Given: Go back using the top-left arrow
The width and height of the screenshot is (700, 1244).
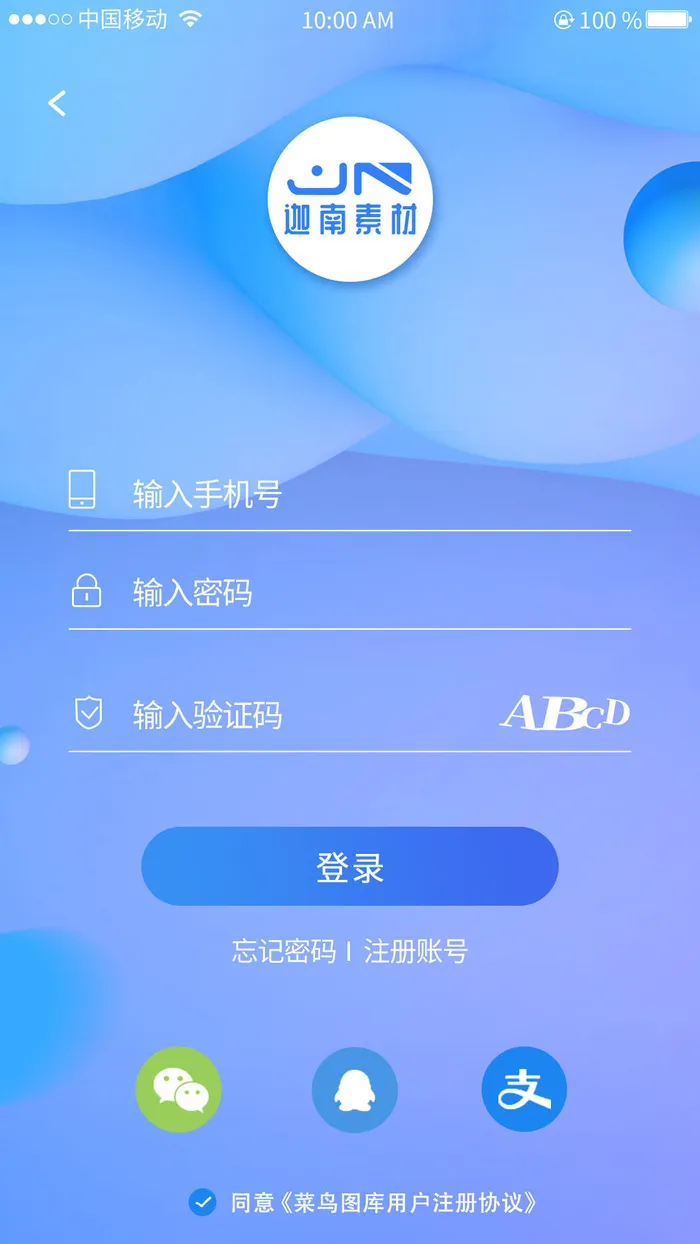Looking at the screenshot, I should click(x=57, y=103).
